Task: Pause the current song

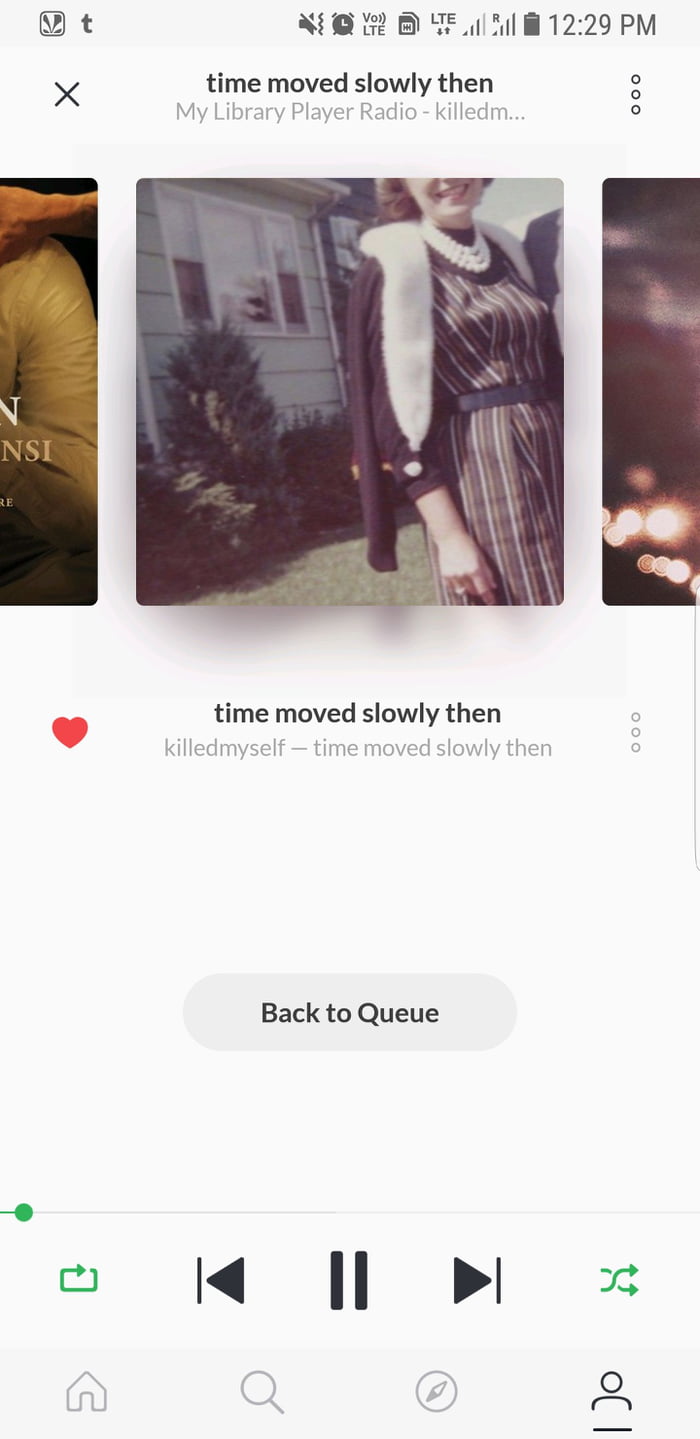Action: 349,1279
